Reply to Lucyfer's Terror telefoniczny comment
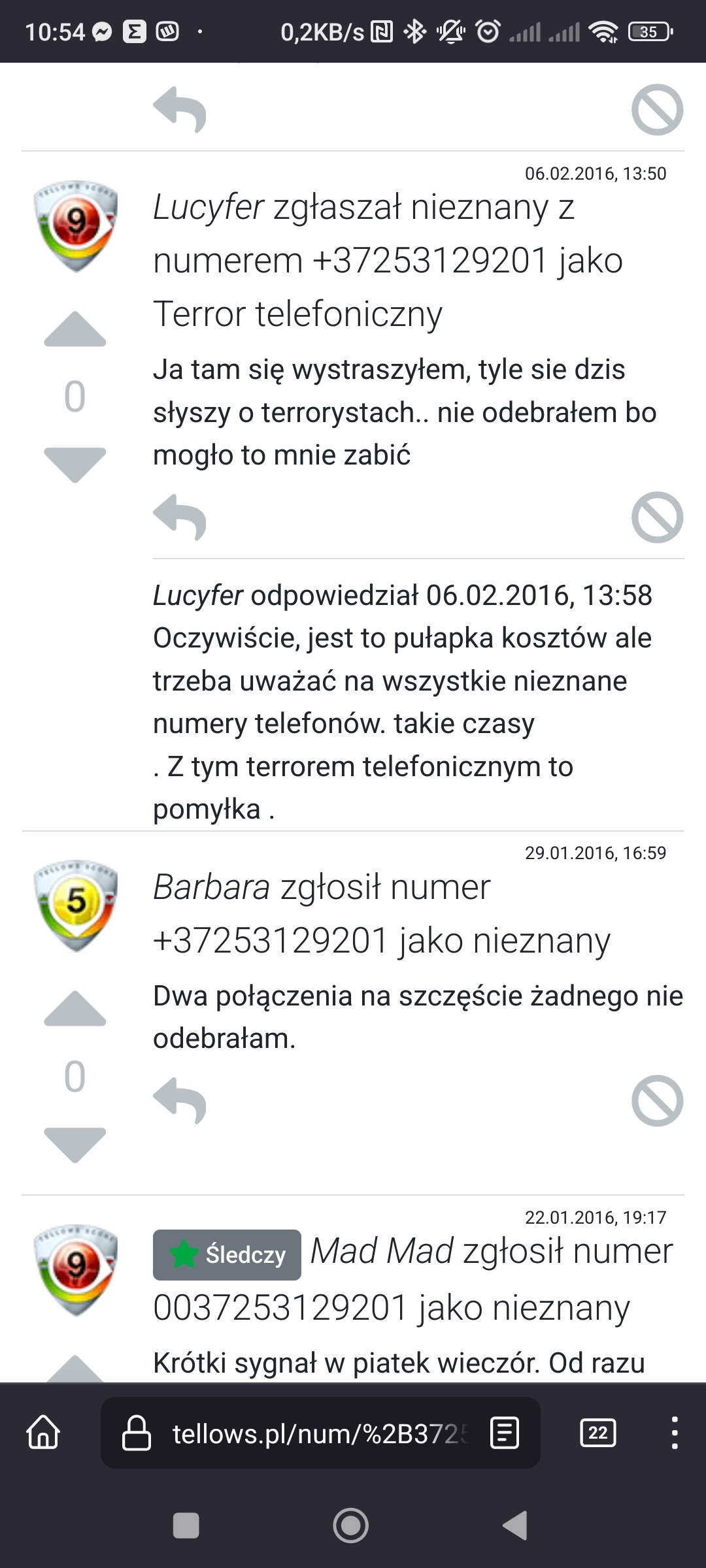Viewport: 706px width, 1568px height. [x=180, y=517]
